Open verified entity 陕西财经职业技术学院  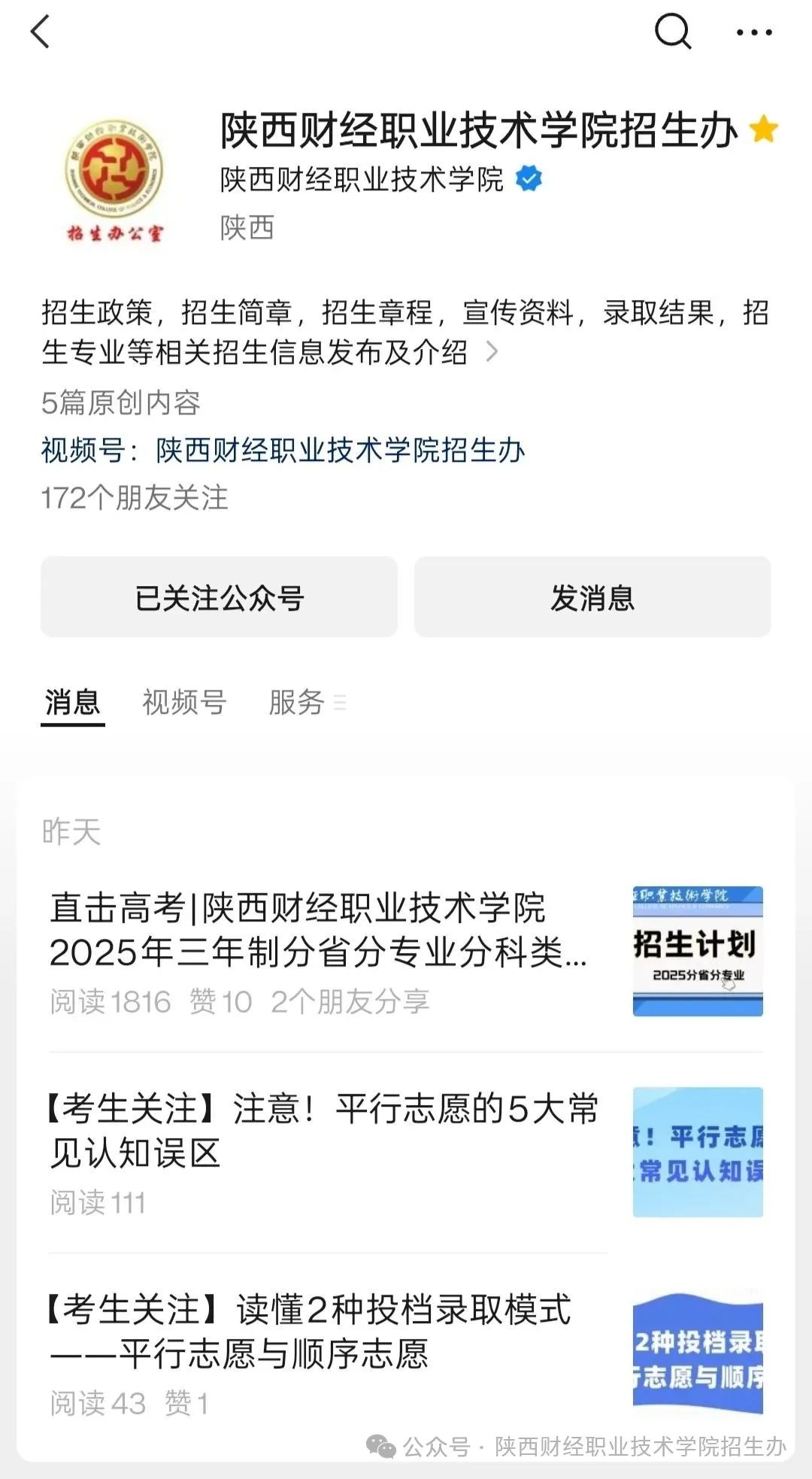tap(362, 180)
